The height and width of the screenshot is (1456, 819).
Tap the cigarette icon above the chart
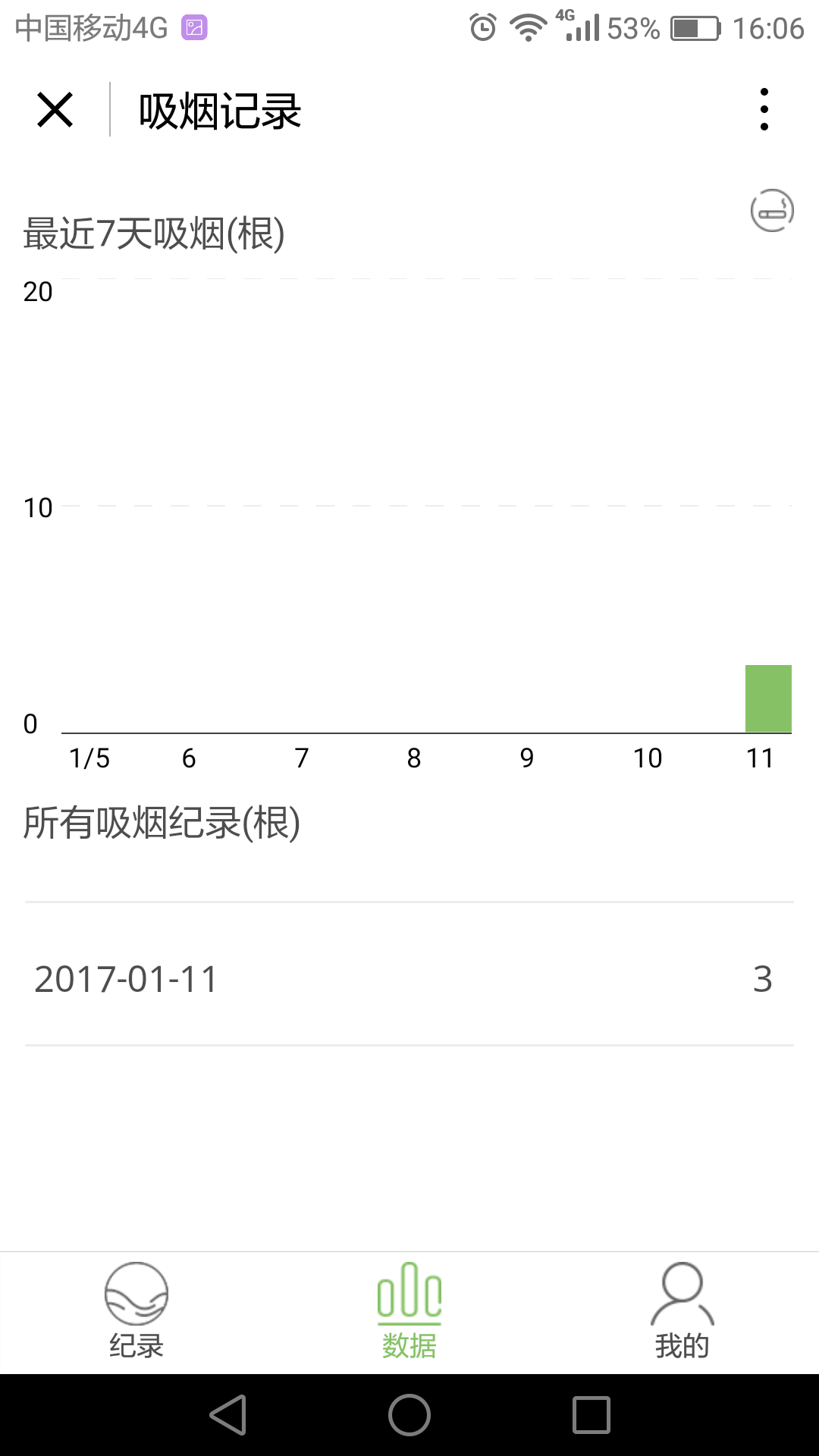772,210
